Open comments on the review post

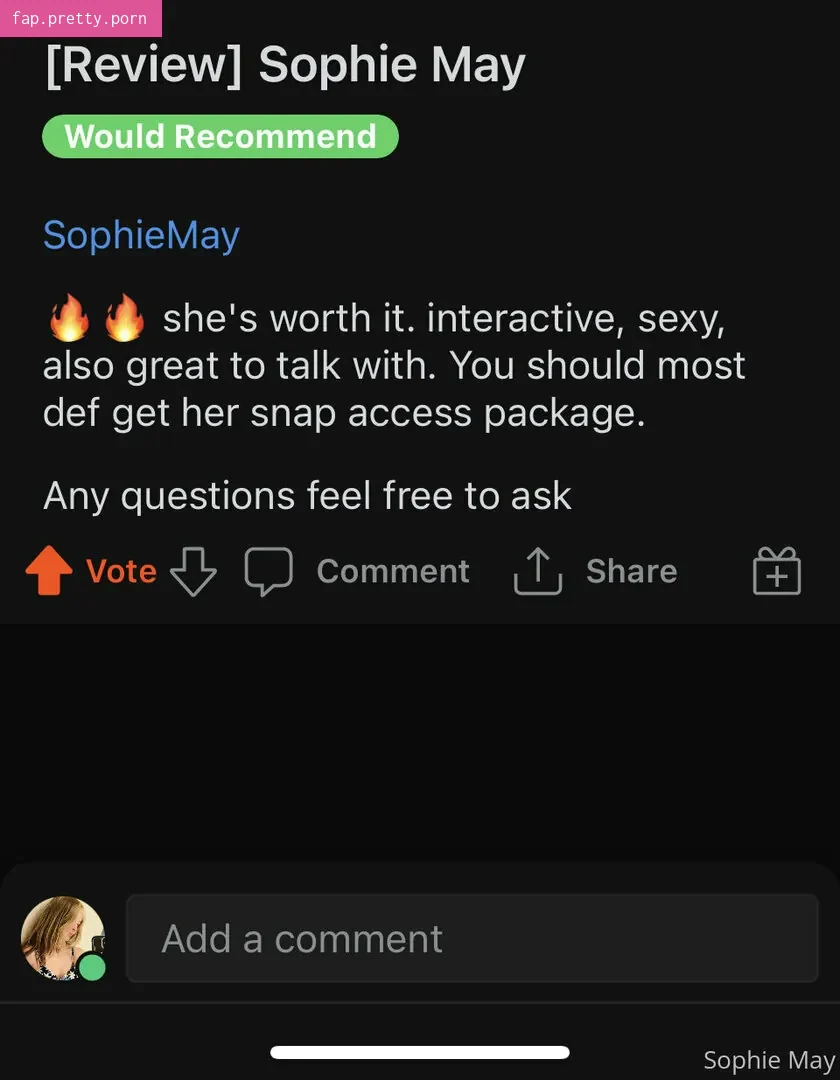coord(357,571)
